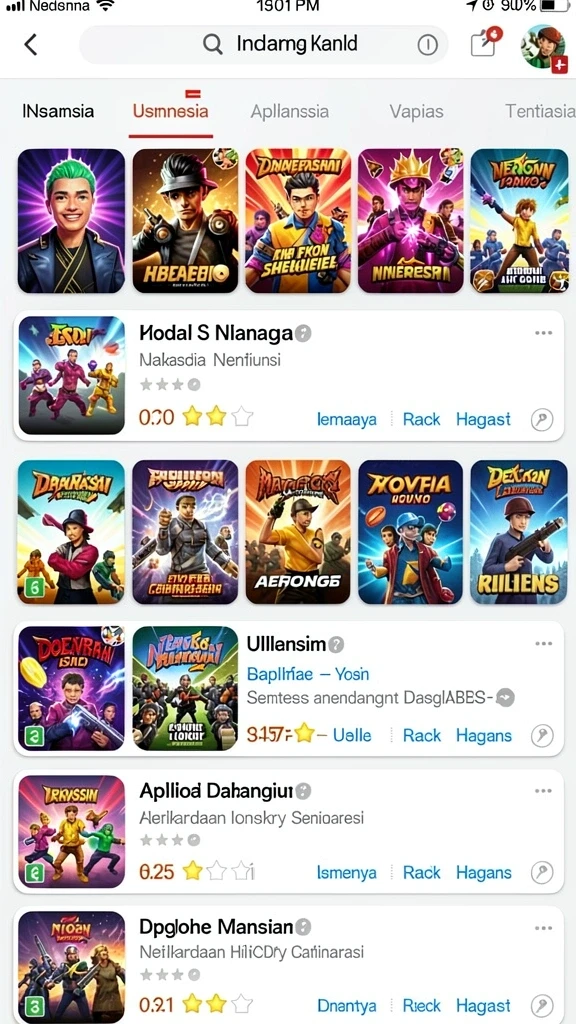Open the RILIENS game tile
Image resolution: width=576 pixels, height=1024 pixels.
[519, 532]
